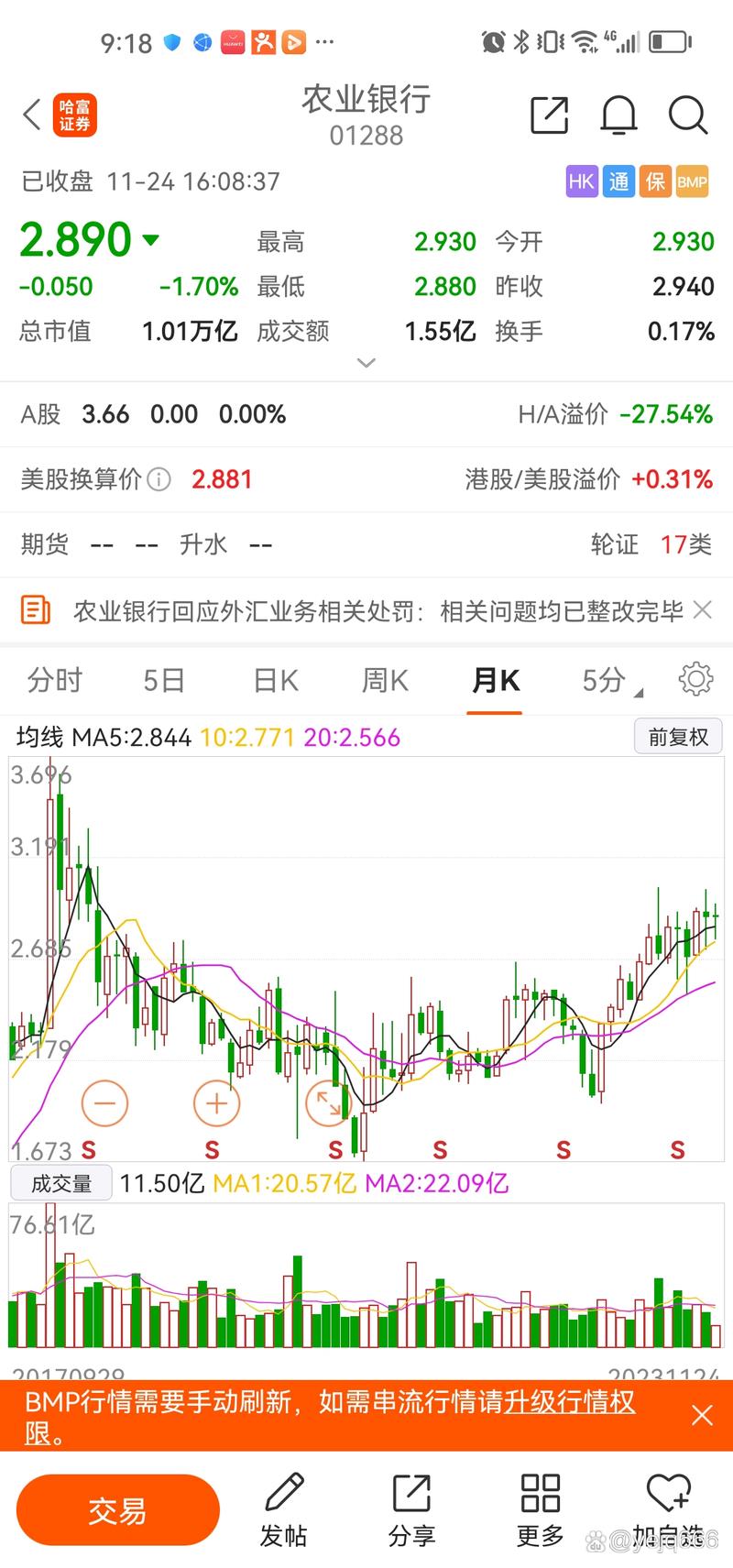Viewport: 733px width, 1568px height.
Task: Change the 前复权 adjustment mode
Action: click(678, 737)
